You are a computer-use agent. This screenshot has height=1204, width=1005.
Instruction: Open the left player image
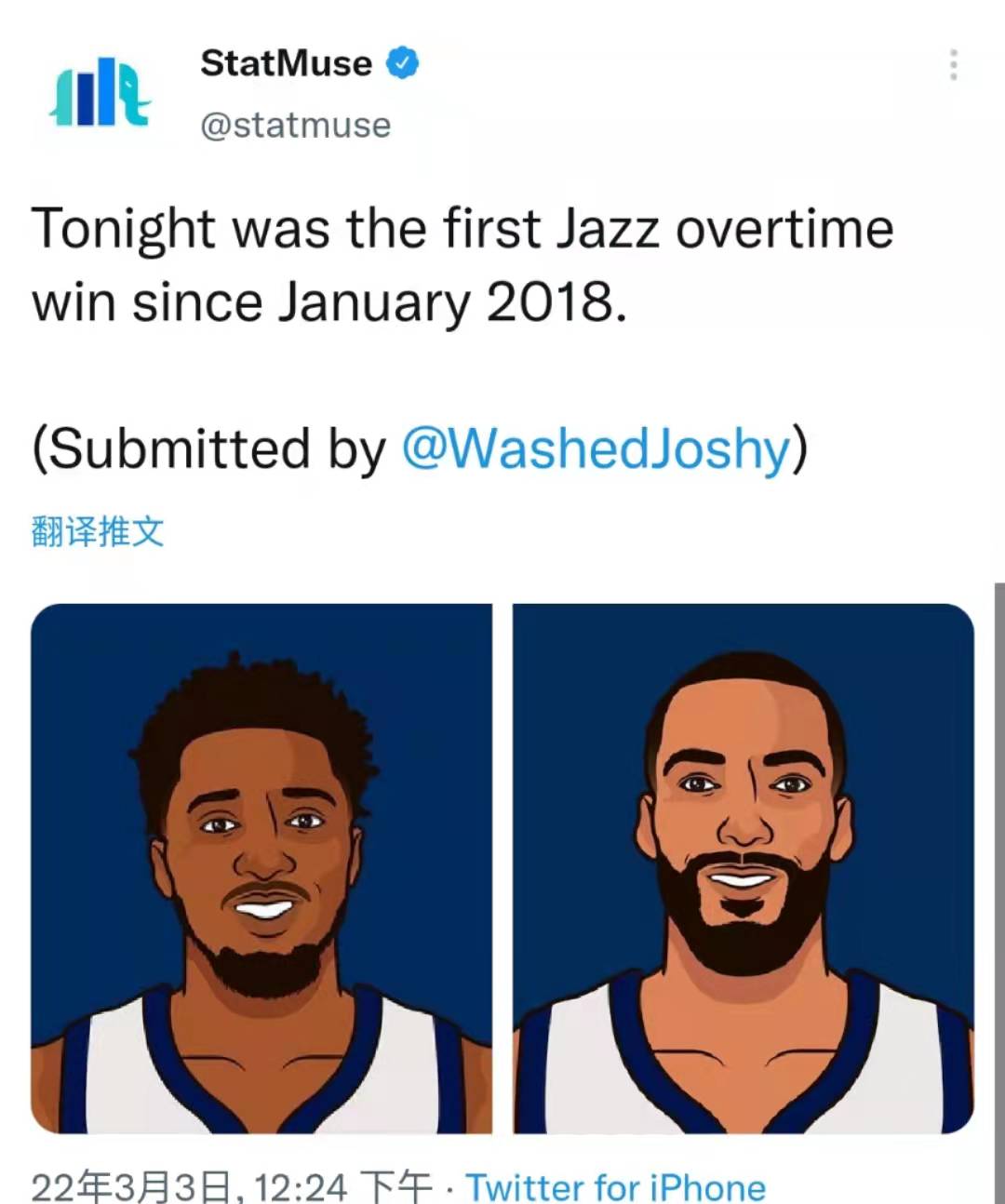pyautogui.click(x=261, y=868)
